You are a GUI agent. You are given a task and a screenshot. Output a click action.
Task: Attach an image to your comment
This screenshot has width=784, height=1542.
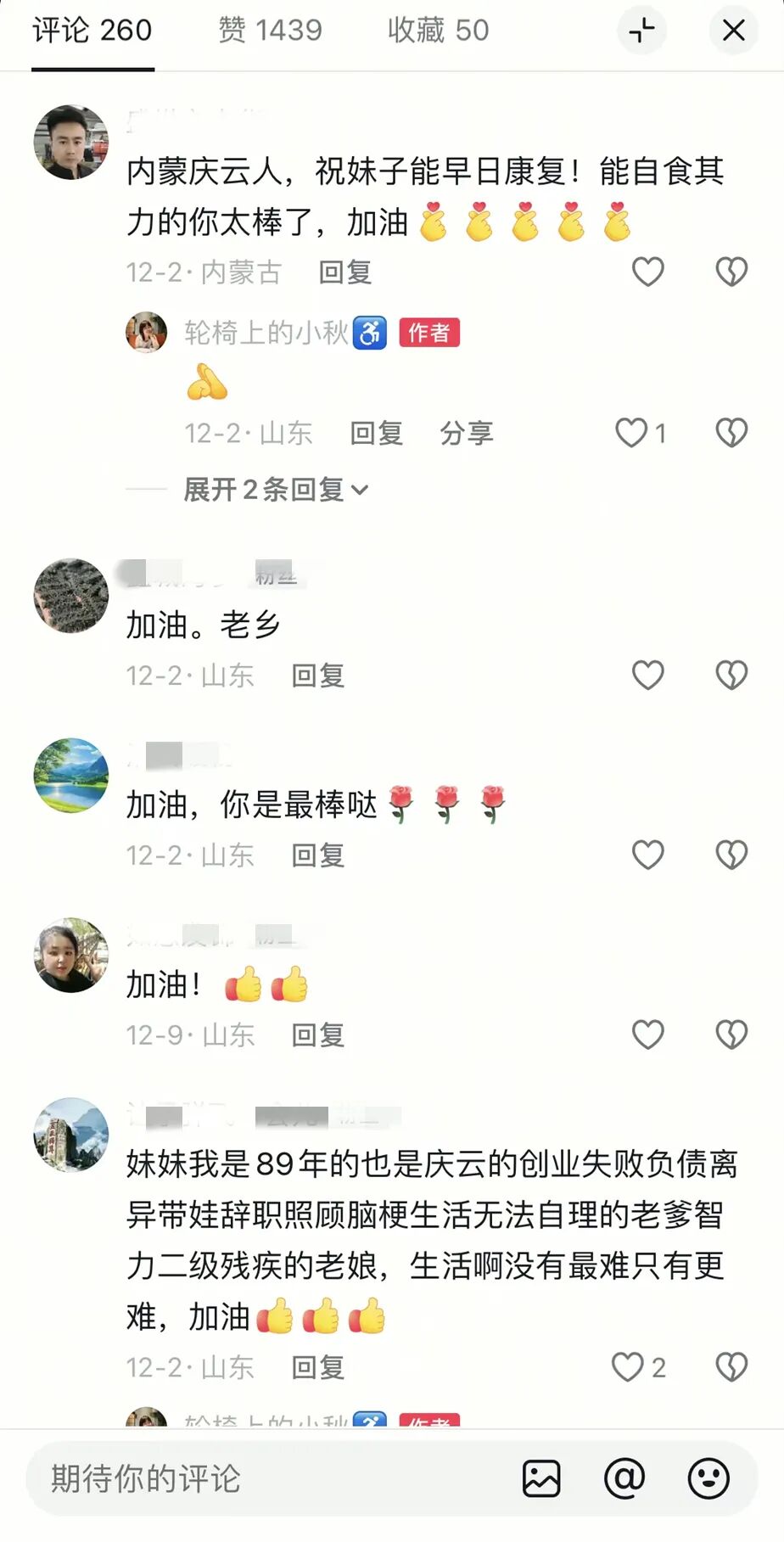(541, 1478)
